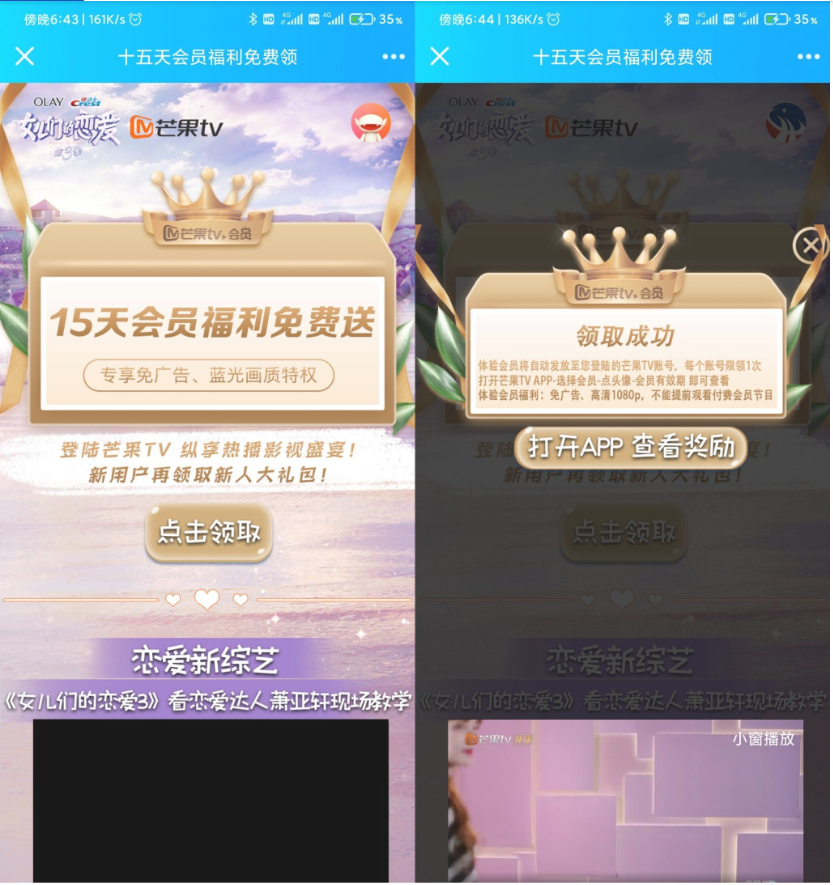Play the black video under 恋爱新综艺
The height and width of the screenshot is (885, 833).
point(210,800)
